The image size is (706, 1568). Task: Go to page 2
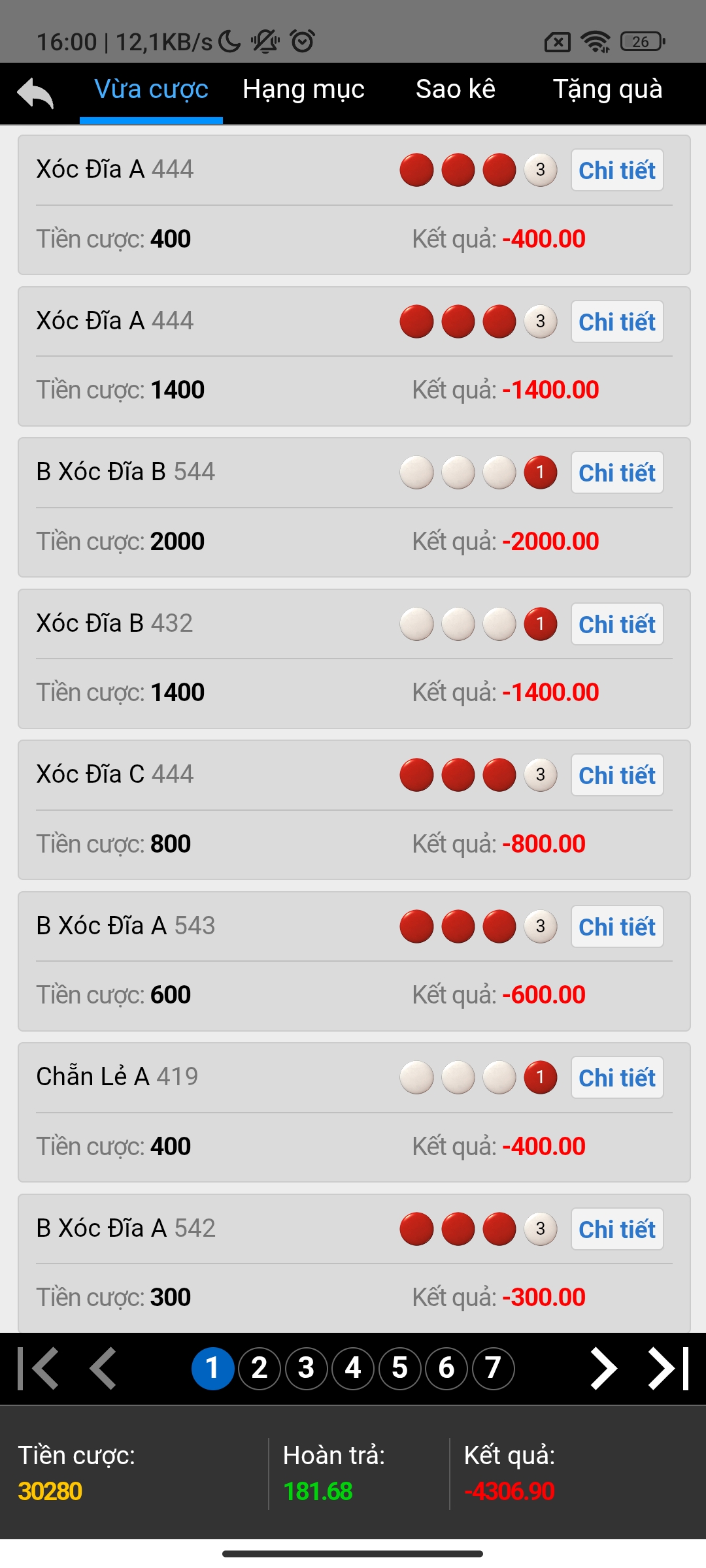coord(260,1368)
